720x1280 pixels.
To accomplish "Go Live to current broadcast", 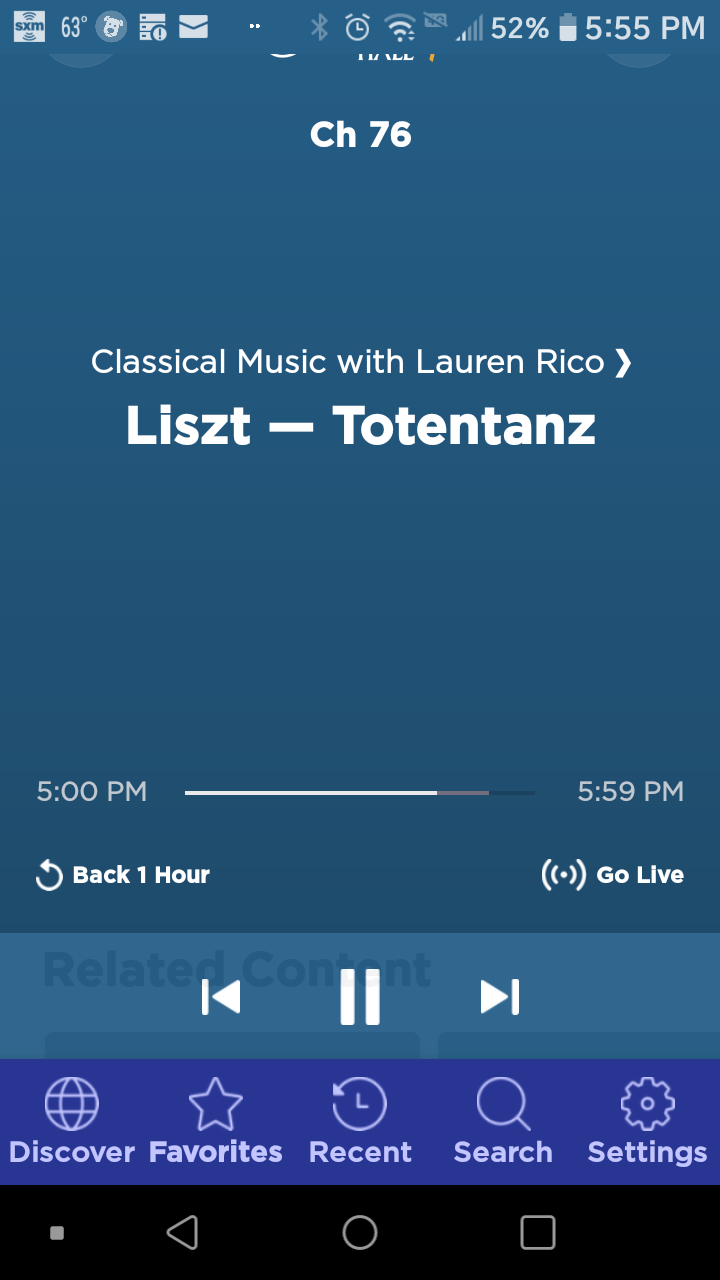I will pyautogui.click(x=612, y=875).
